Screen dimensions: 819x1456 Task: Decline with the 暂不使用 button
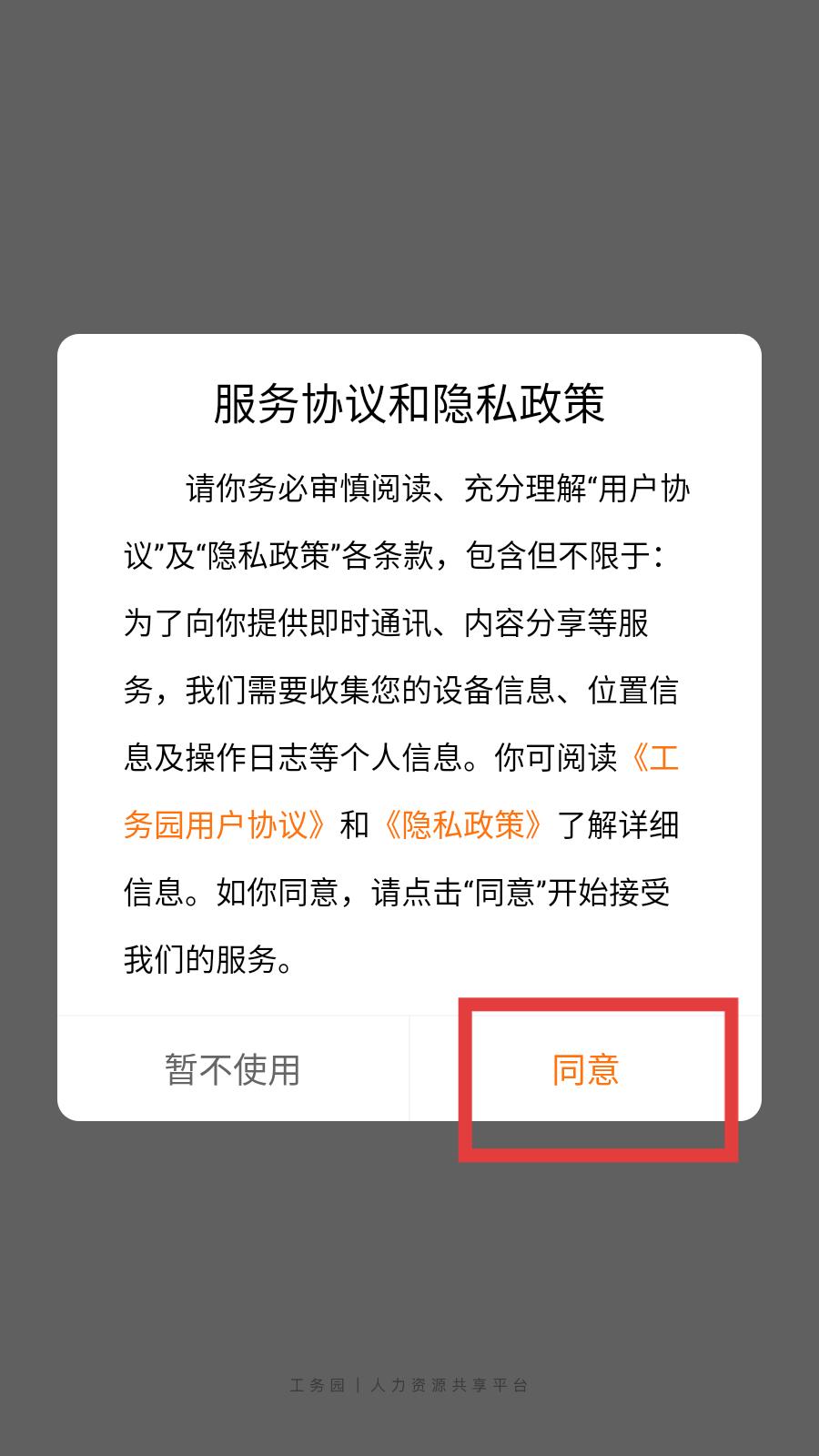[x=233, y=1069]
